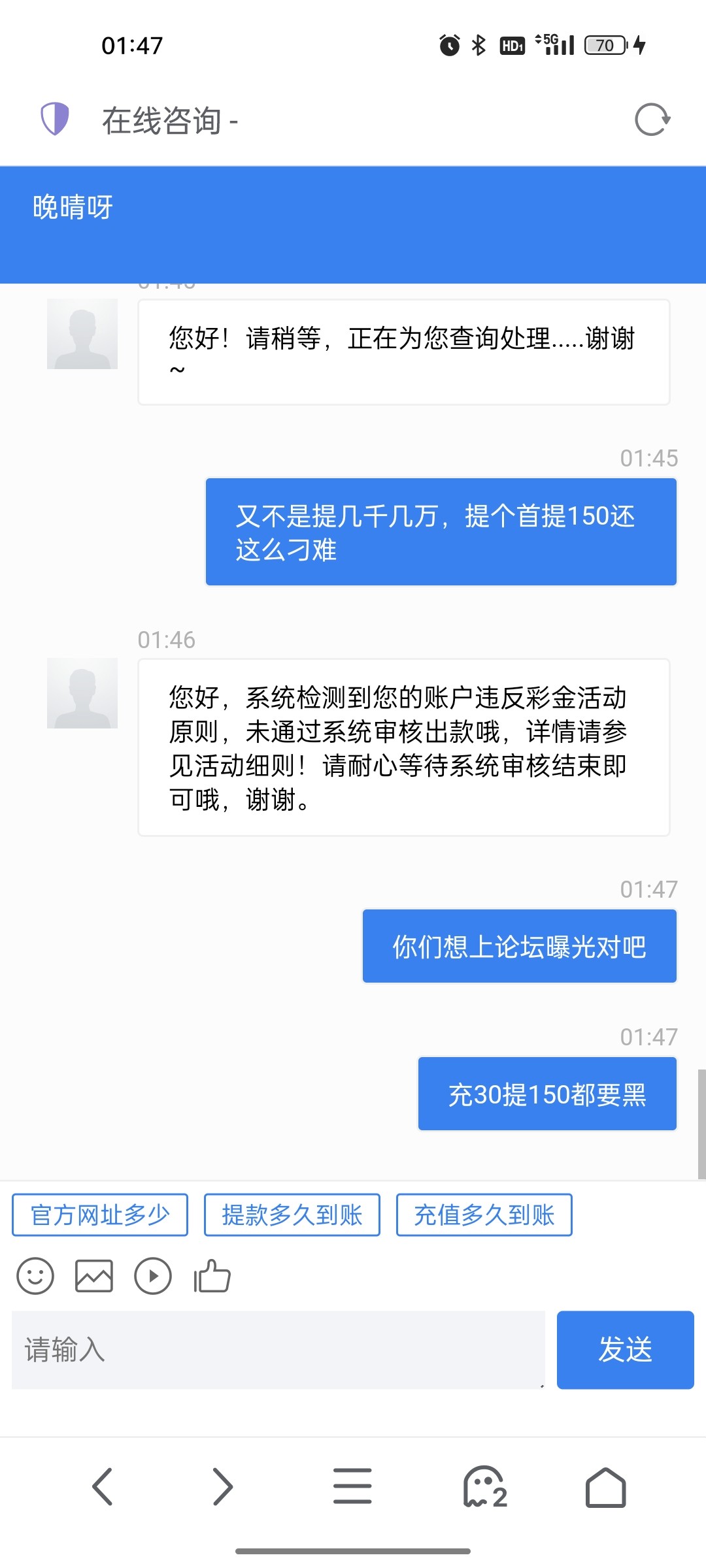This screenshot has height=1568, width=706.
Task: Open the browser menu
Action: pos(352,1487)
